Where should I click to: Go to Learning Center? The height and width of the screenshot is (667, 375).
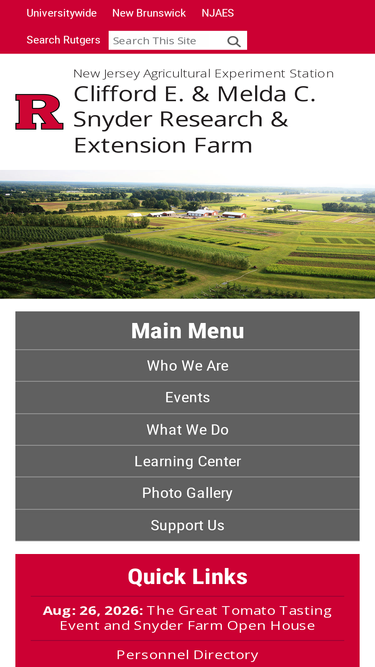(188, 462)
